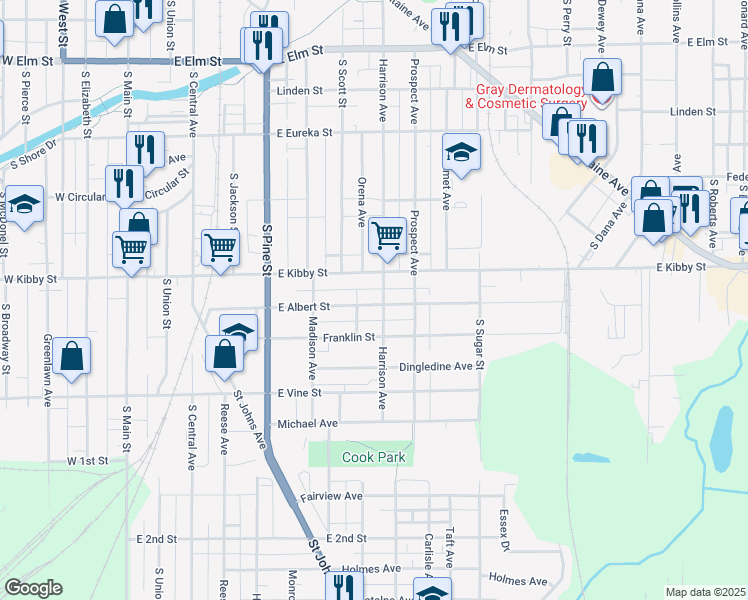Screen dimensions: 748x600
Task: Select the grocery cart marker above W Kibby St
Action: [132, 254]
